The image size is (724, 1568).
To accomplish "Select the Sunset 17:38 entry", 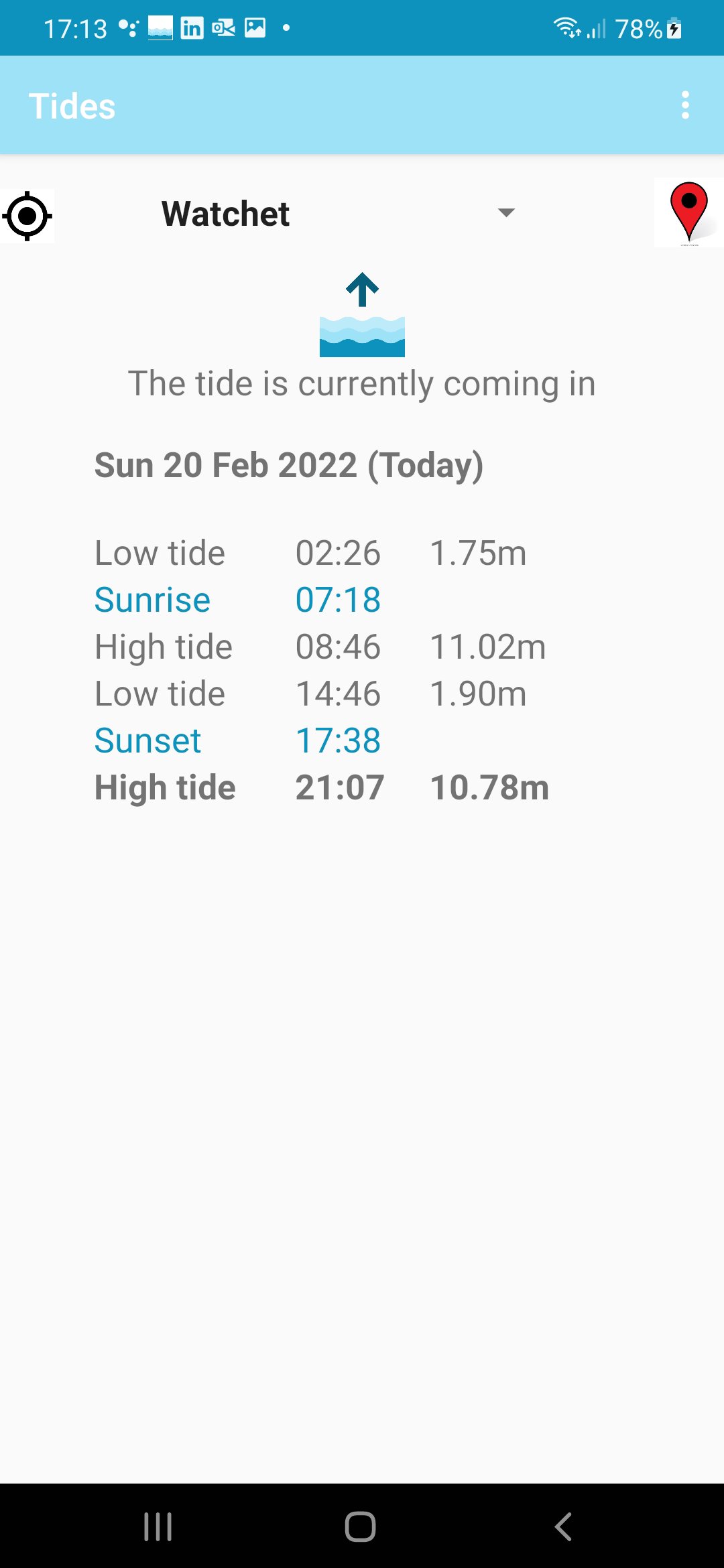I will pos(235,740).
